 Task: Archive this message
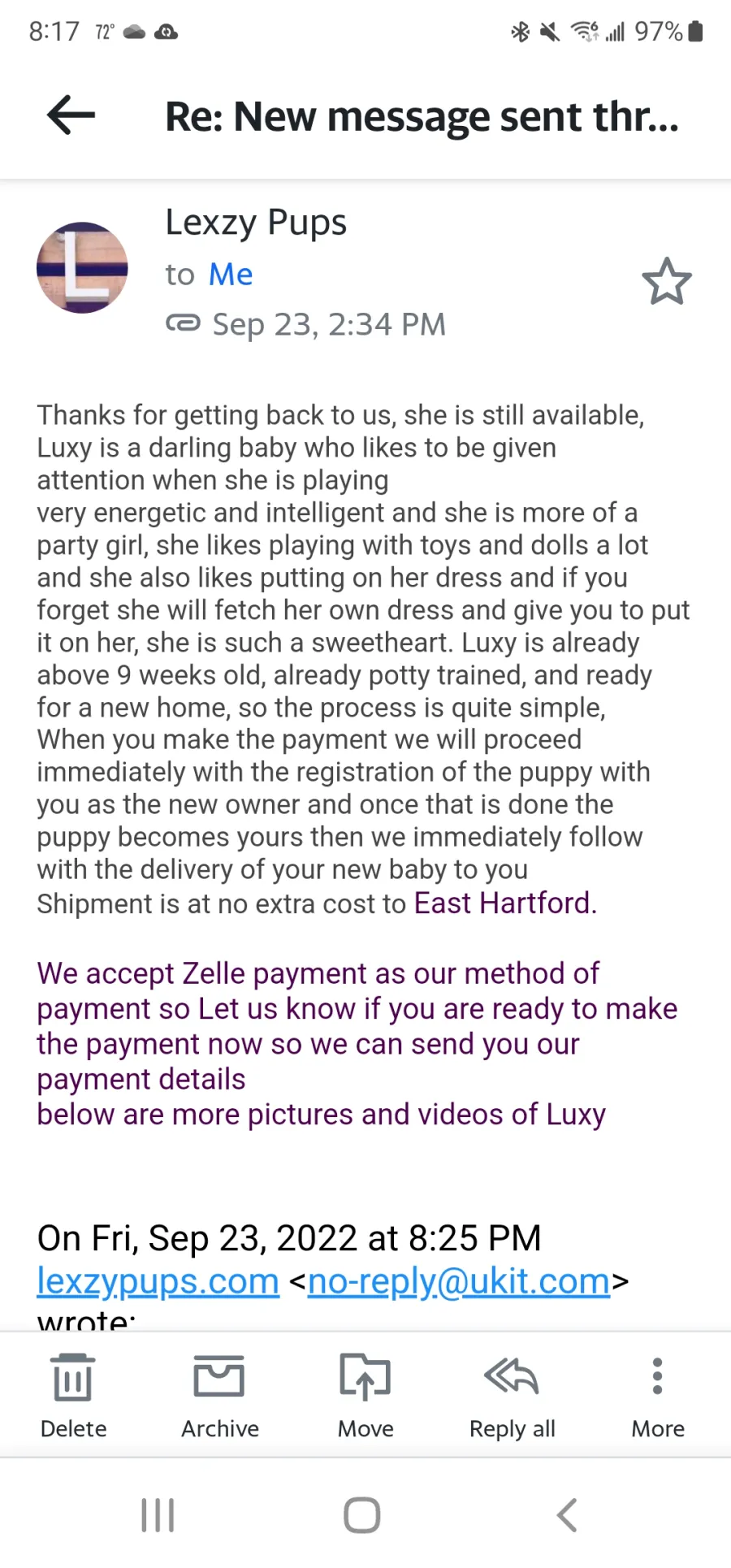point(219,1397)
